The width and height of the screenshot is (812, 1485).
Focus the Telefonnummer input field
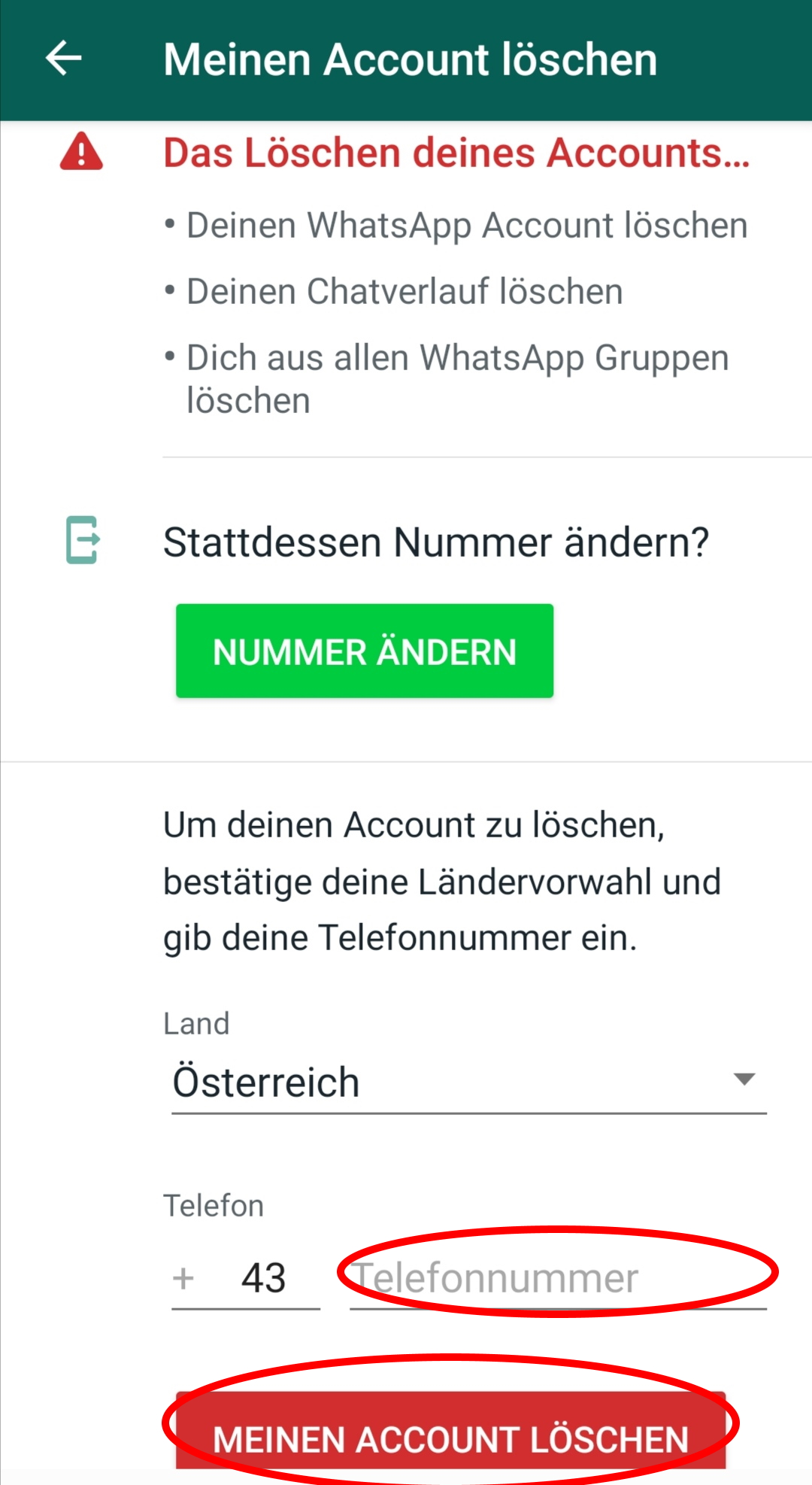click(558, 1277)
